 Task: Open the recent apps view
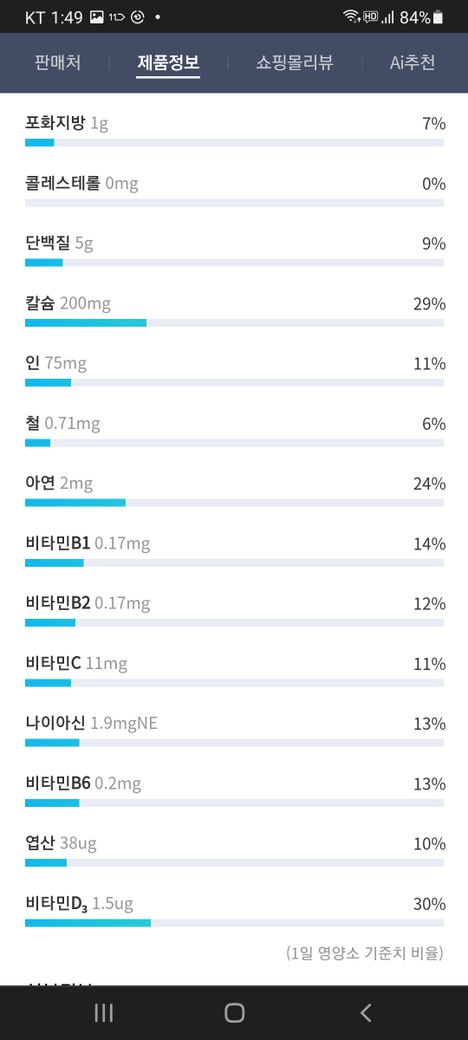103,1012
